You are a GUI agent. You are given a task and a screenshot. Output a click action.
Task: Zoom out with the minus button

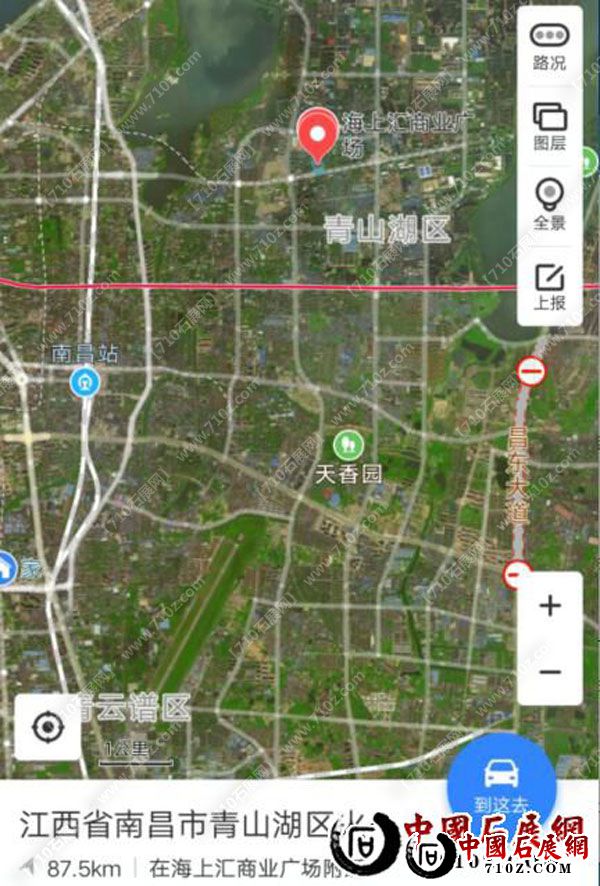tap(550, 671)
